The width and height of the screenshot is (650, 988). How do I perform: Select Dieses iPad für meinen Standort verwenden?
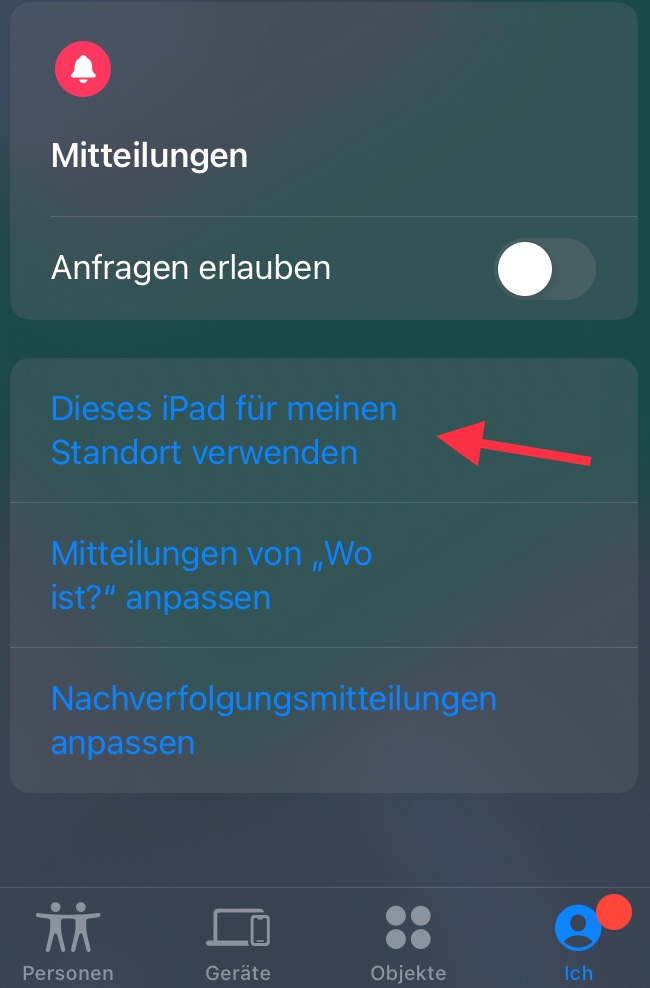click(224, 431)
